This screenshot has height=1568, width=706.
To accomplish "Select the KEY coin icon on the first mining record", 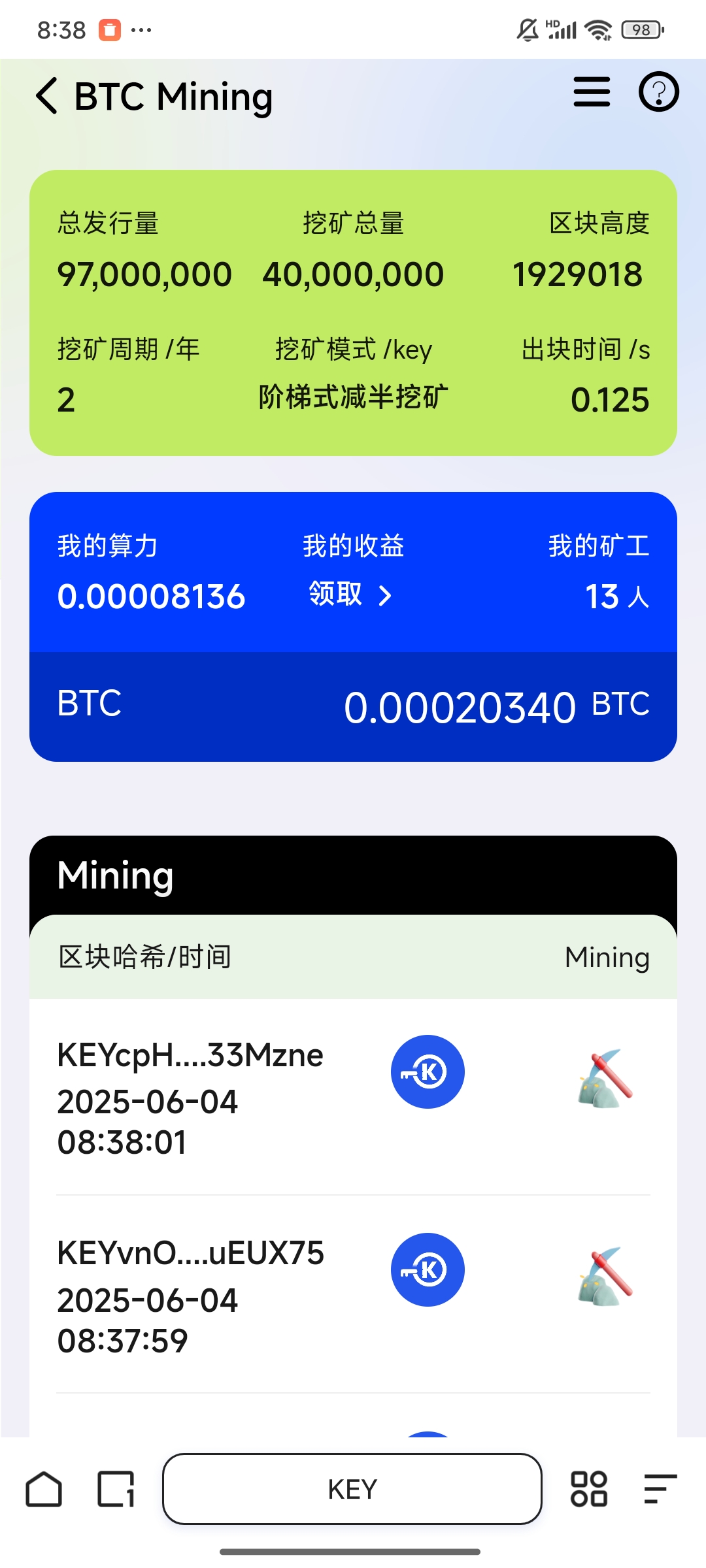I will (427, 1071).
